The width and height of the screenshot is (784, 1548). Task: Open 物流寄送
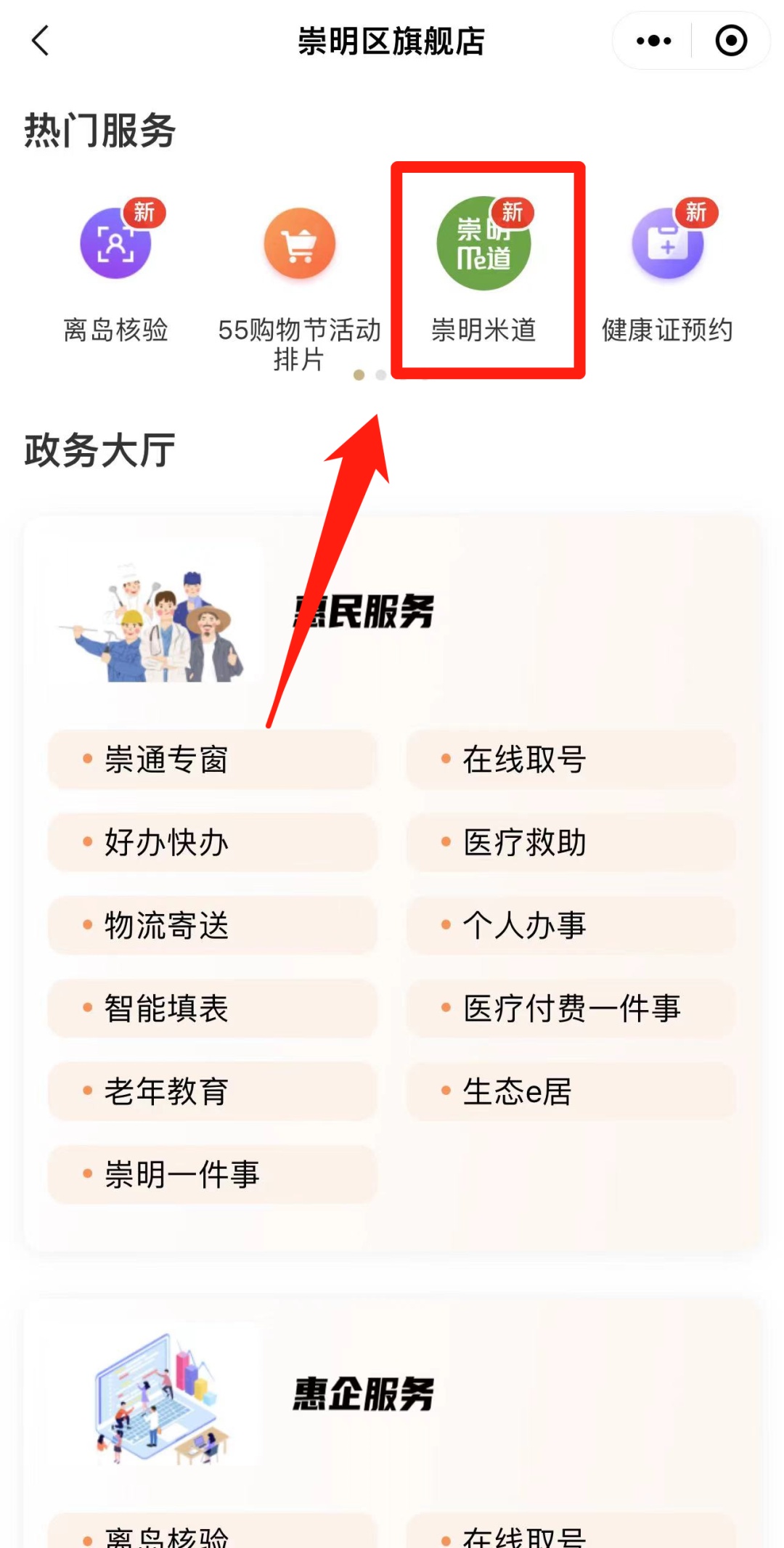212,926
